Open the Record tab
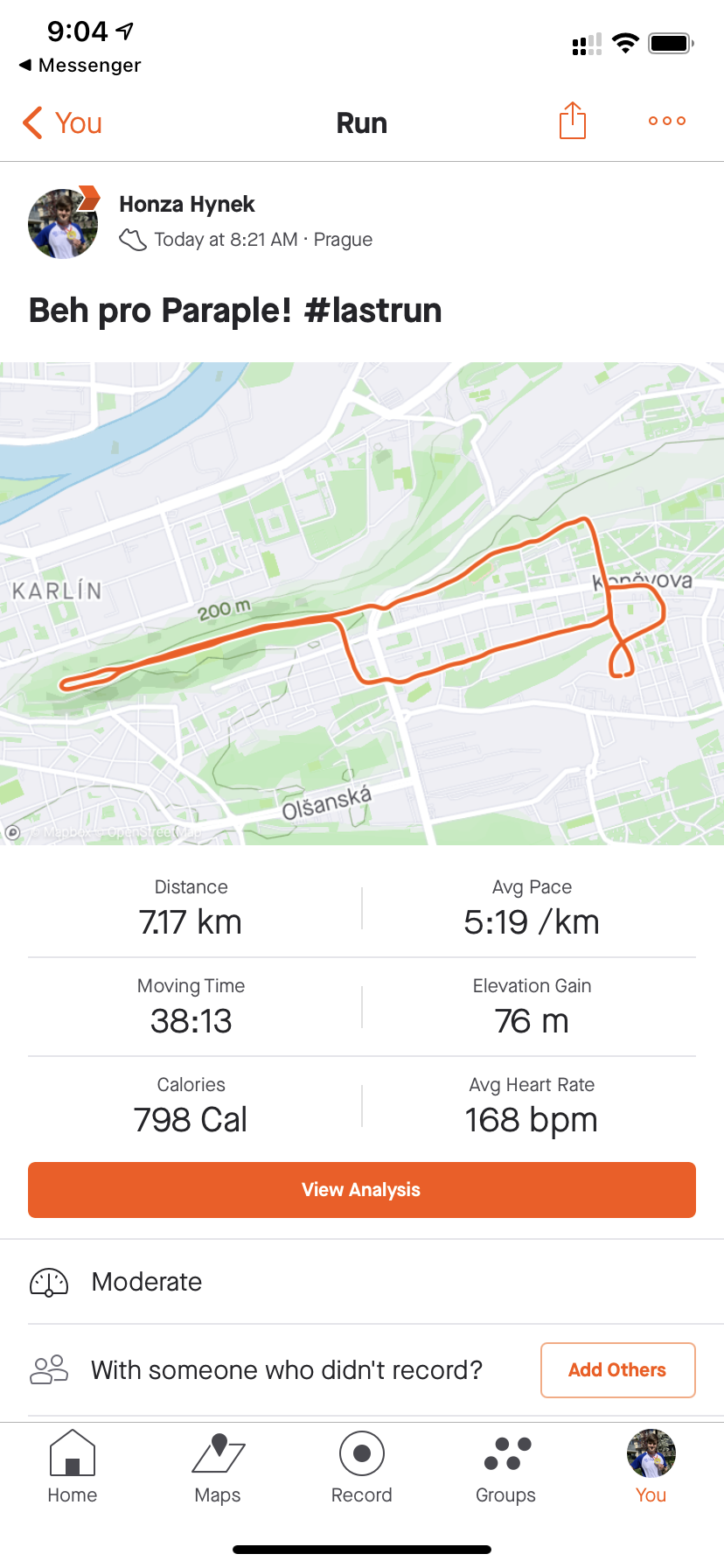The image size is (724, 1568). pos(362,1467)
